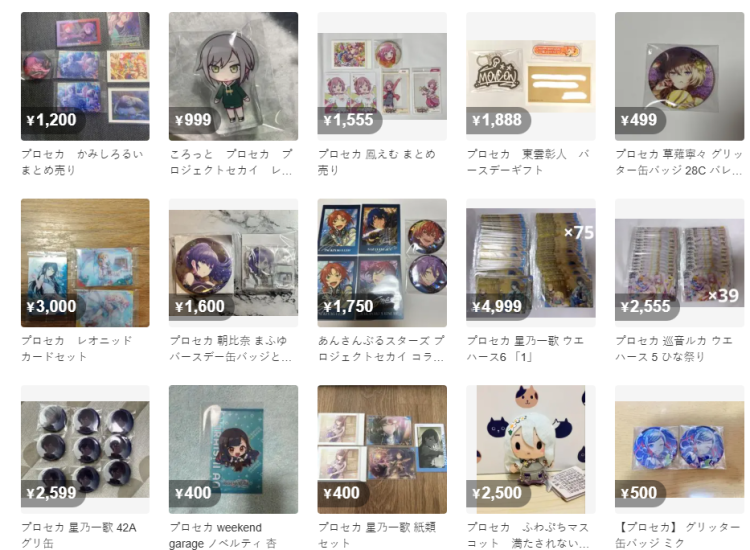The height and width of the screenshot is (550, 750).
Task: Open the あんさんぶるスターズ コラボ listing
Action: [382, 262]
